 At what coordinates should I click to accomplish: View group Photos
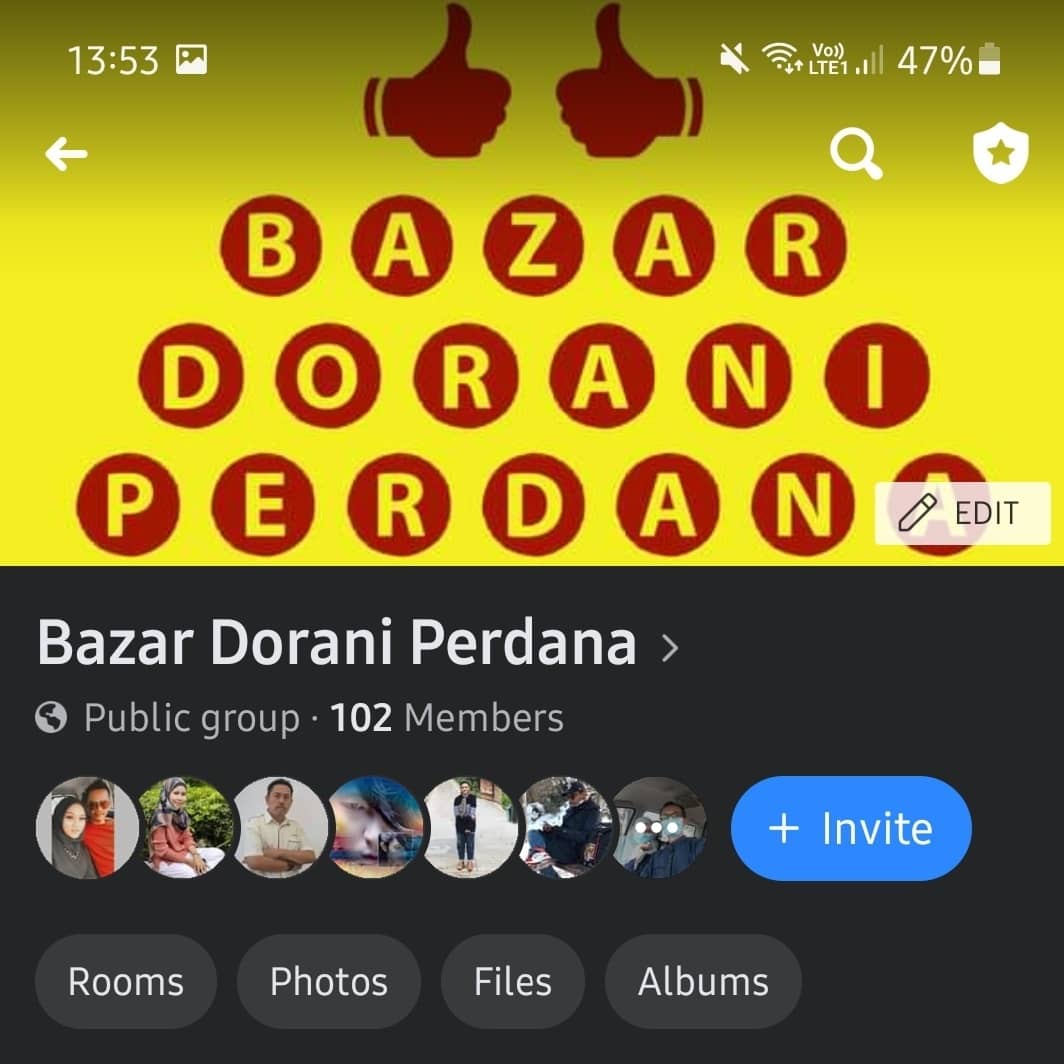328,982
